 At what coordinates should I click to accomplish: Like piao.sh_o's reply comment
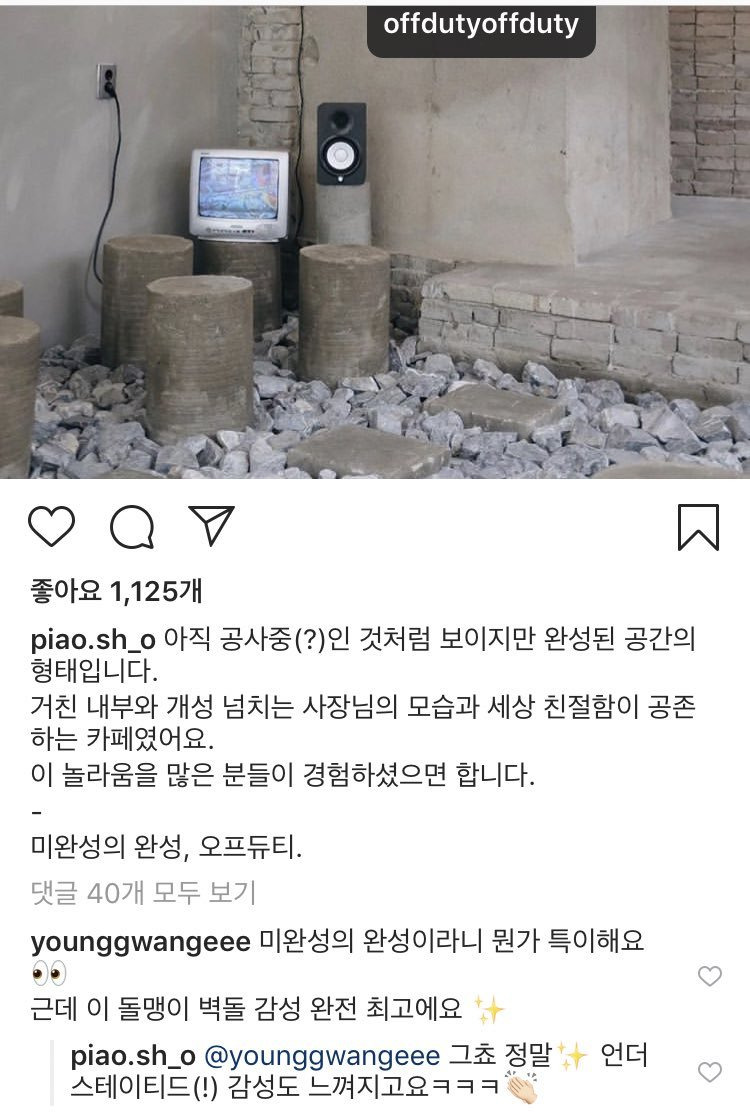709,1072
